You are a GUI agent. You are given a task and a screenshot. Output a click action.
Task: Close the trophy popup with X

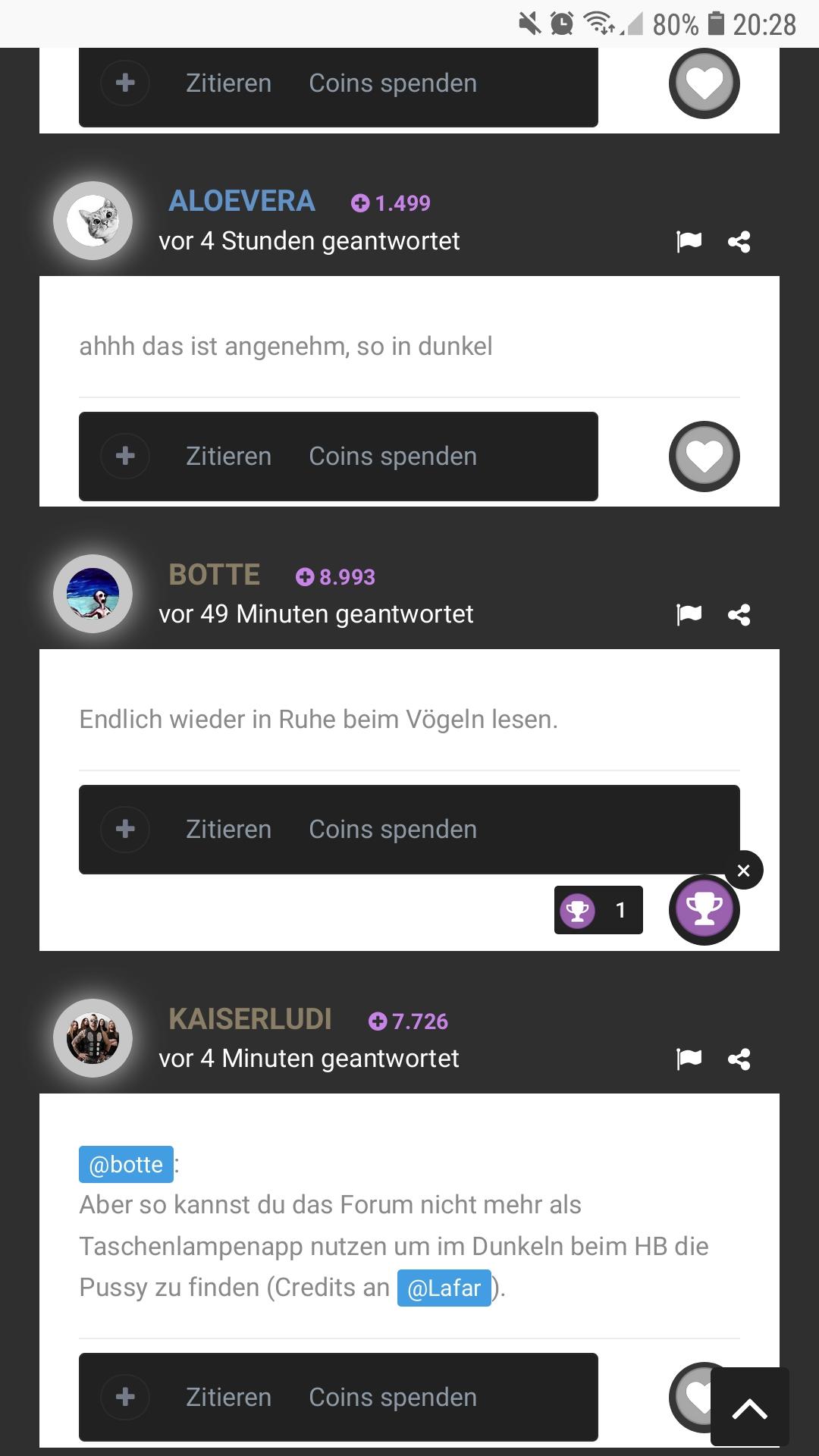[x=743, y=871]
